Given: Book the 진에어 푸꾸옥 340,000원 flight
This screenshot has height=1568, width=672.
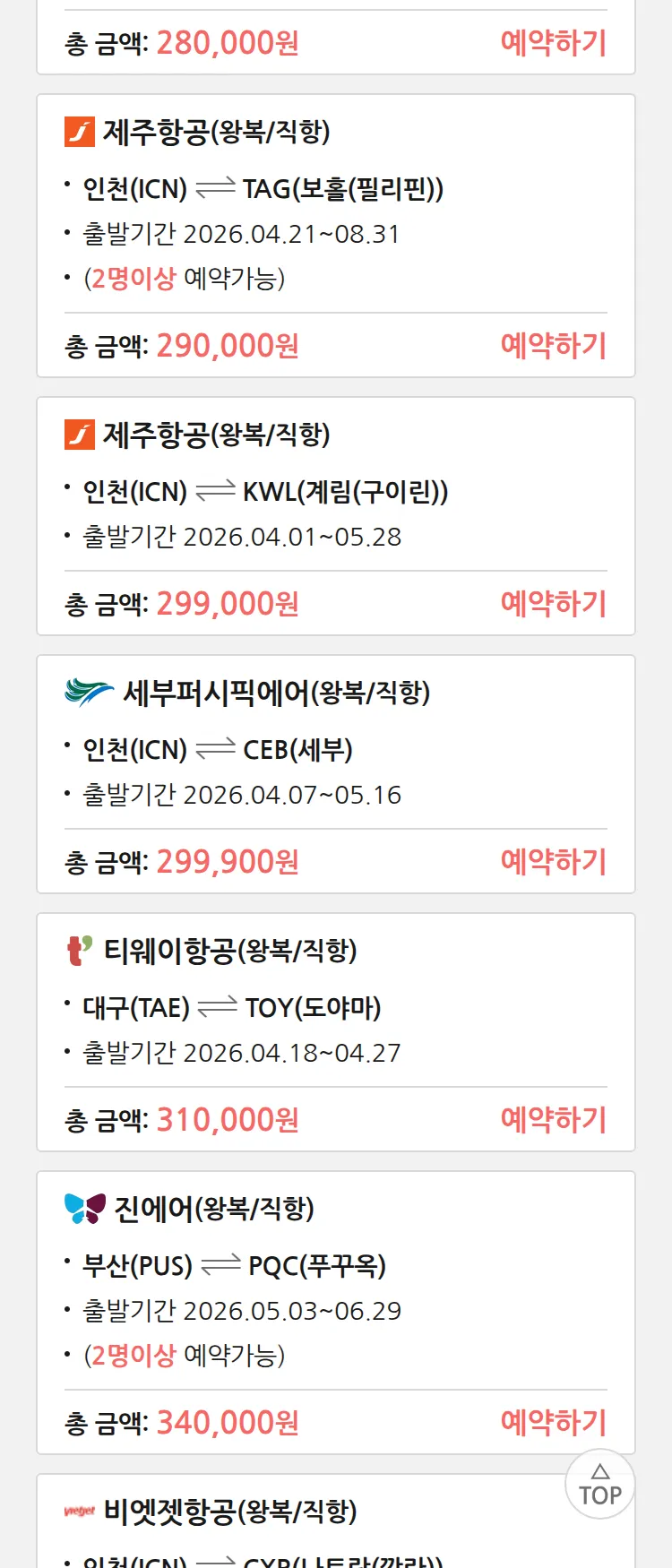Looking at the screenshot, I should [553, 1422].
